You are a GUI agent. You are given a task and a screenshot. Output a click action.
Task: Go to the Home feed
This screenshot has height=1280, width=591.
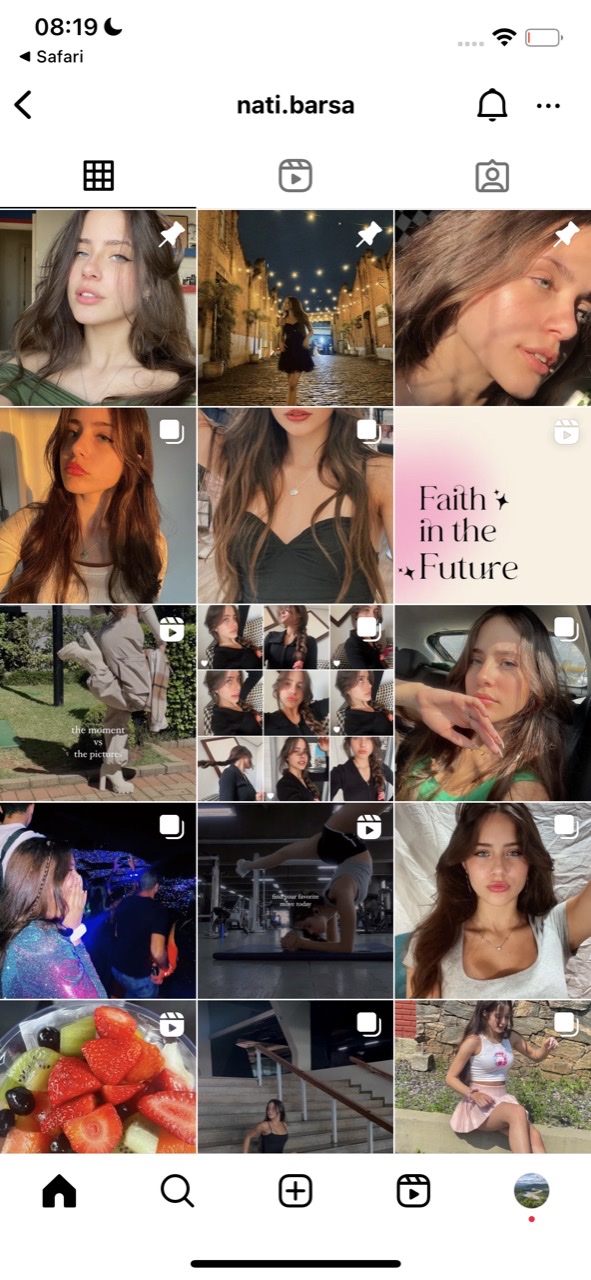coord(59,1191)
